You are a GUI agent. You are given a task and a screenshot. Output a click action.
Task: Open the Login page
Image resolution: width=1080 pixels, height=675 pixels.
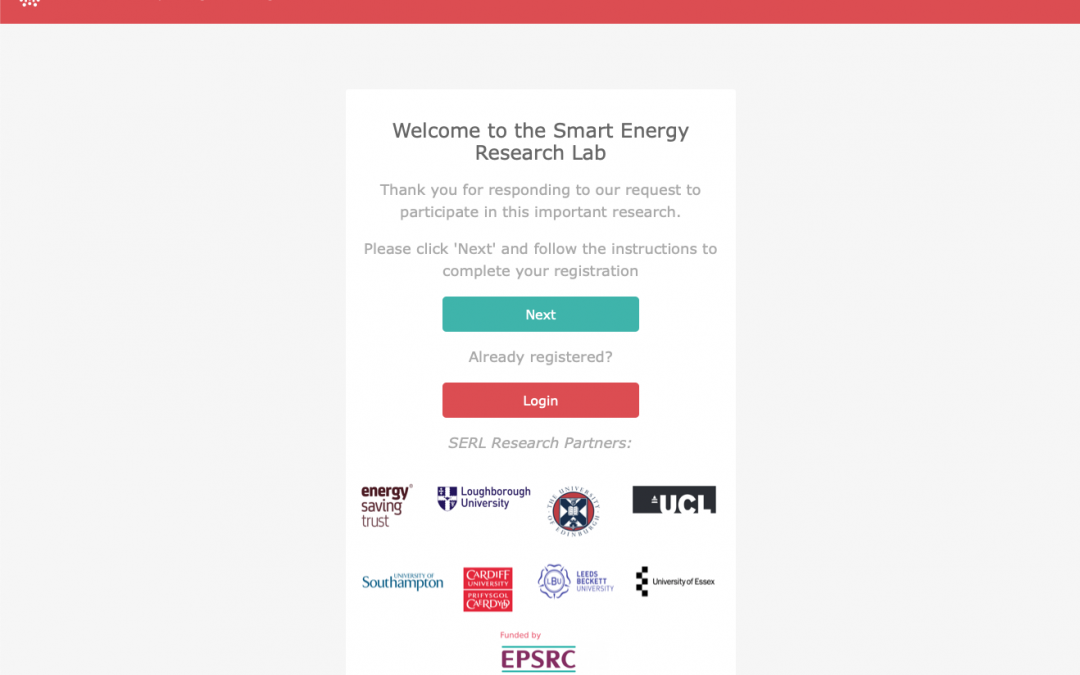540,400
